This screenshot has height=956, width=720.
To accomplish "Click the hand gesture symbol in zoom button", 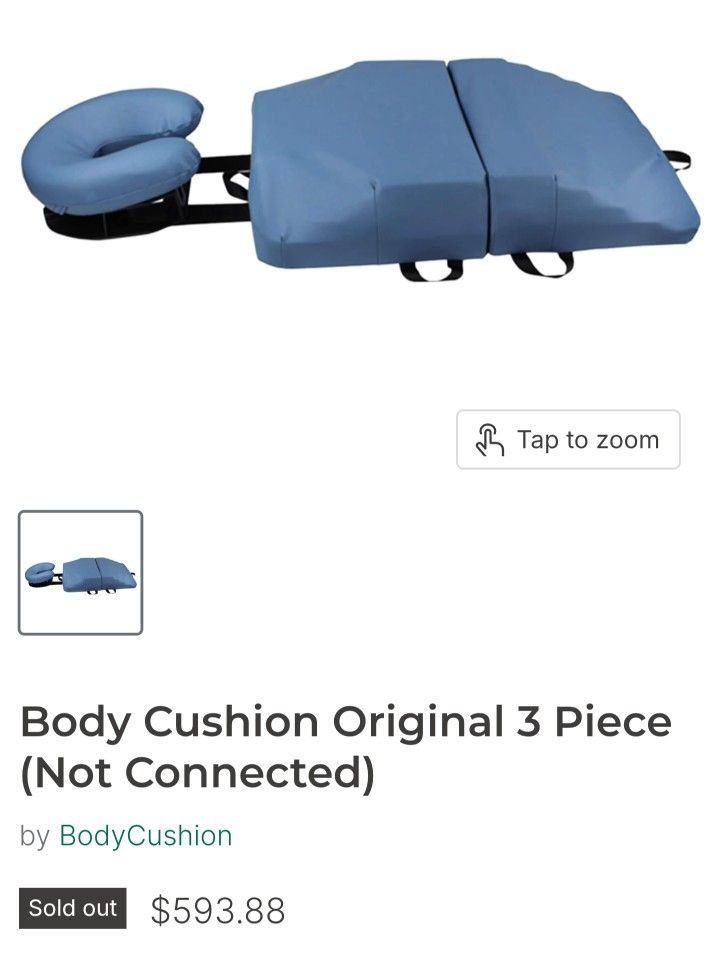I will coord(491,438).
